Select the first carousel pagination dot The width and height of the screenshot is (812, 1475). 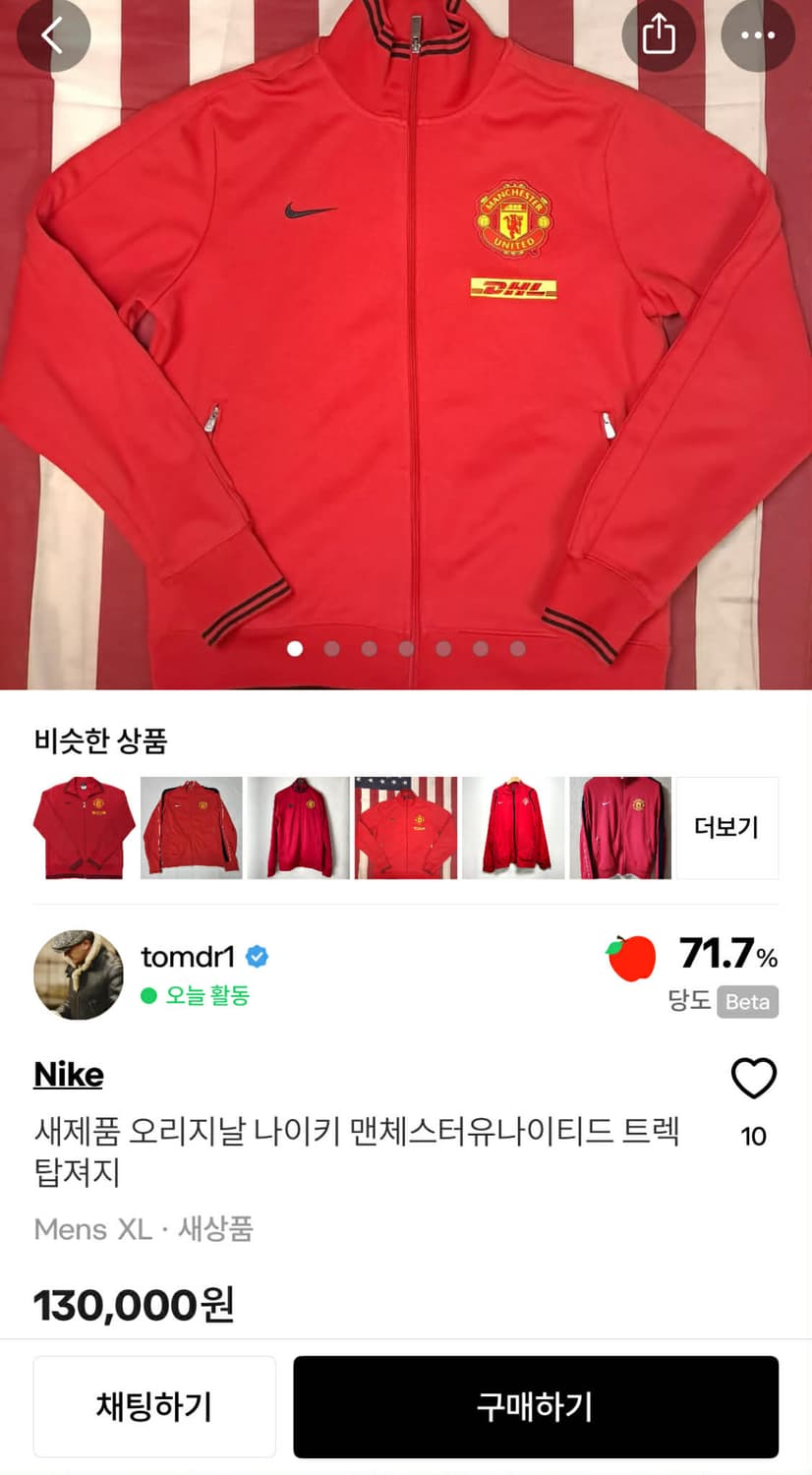pos(293,649)
